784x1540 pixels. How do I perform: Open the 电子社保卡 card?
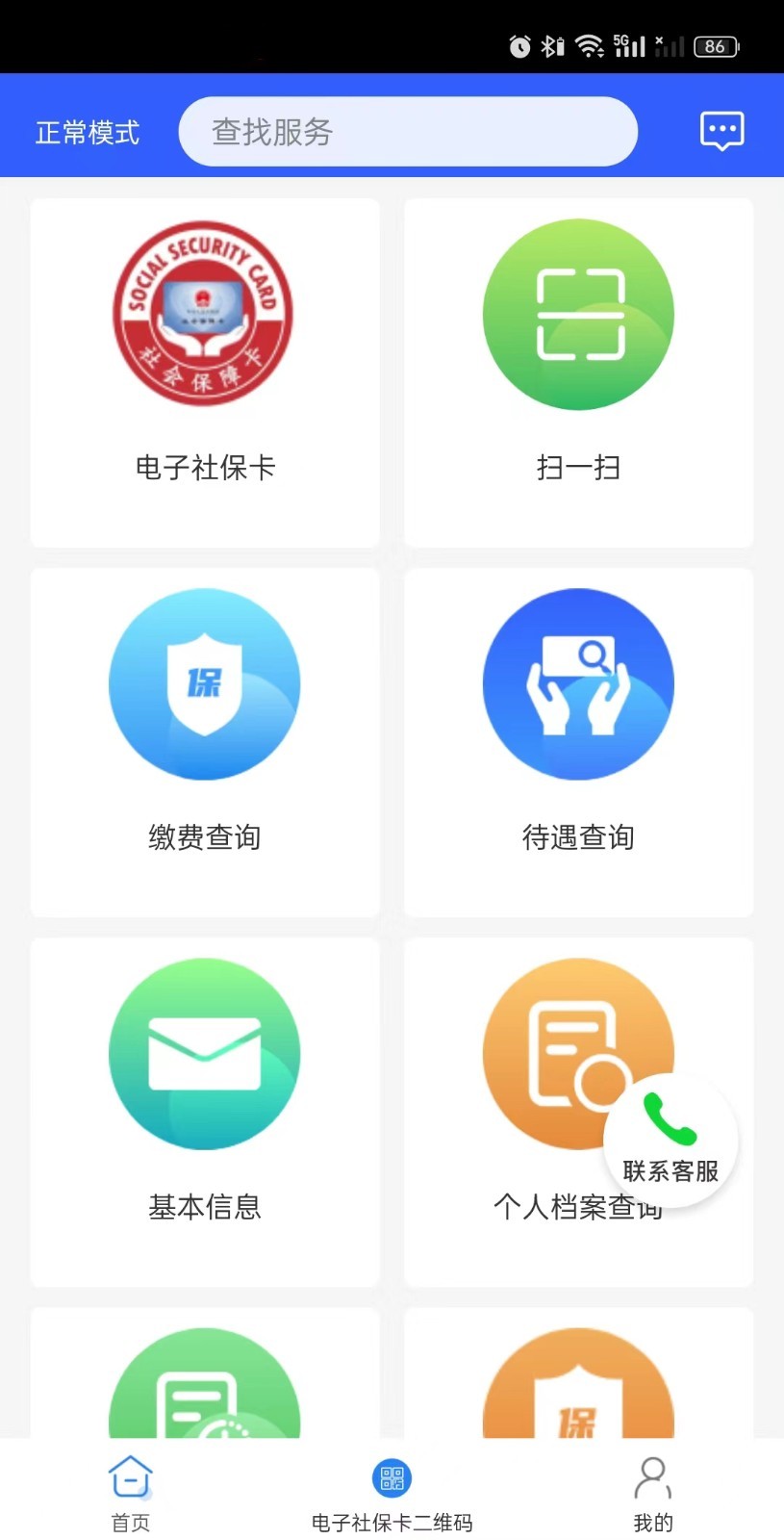pos(205,372)
